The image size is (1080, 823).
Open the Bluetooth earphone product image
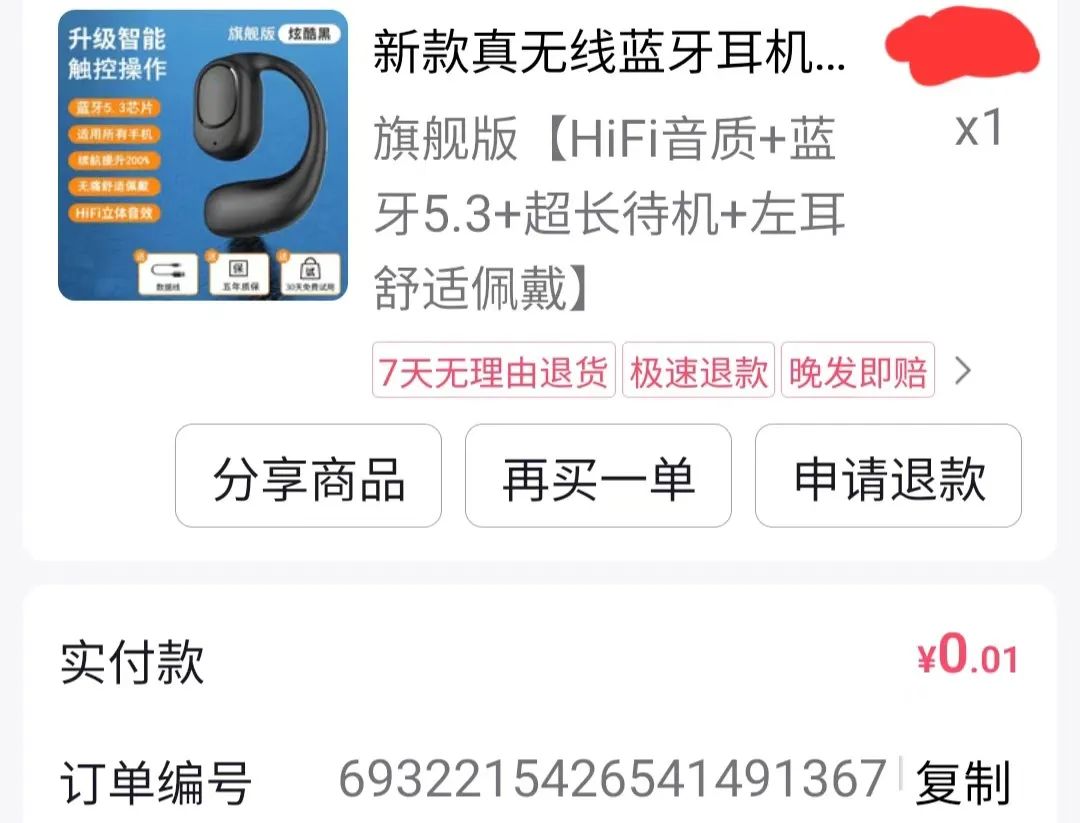203,155
